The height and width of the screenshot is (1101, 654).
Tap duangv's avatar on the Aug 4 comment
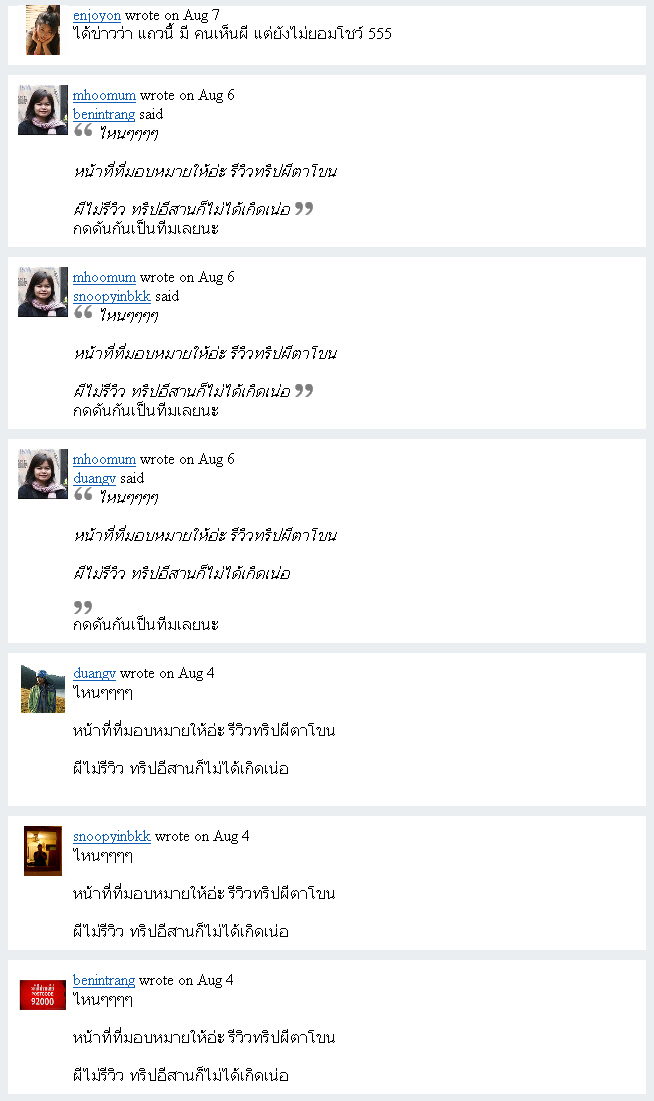(x=43, y=688)
